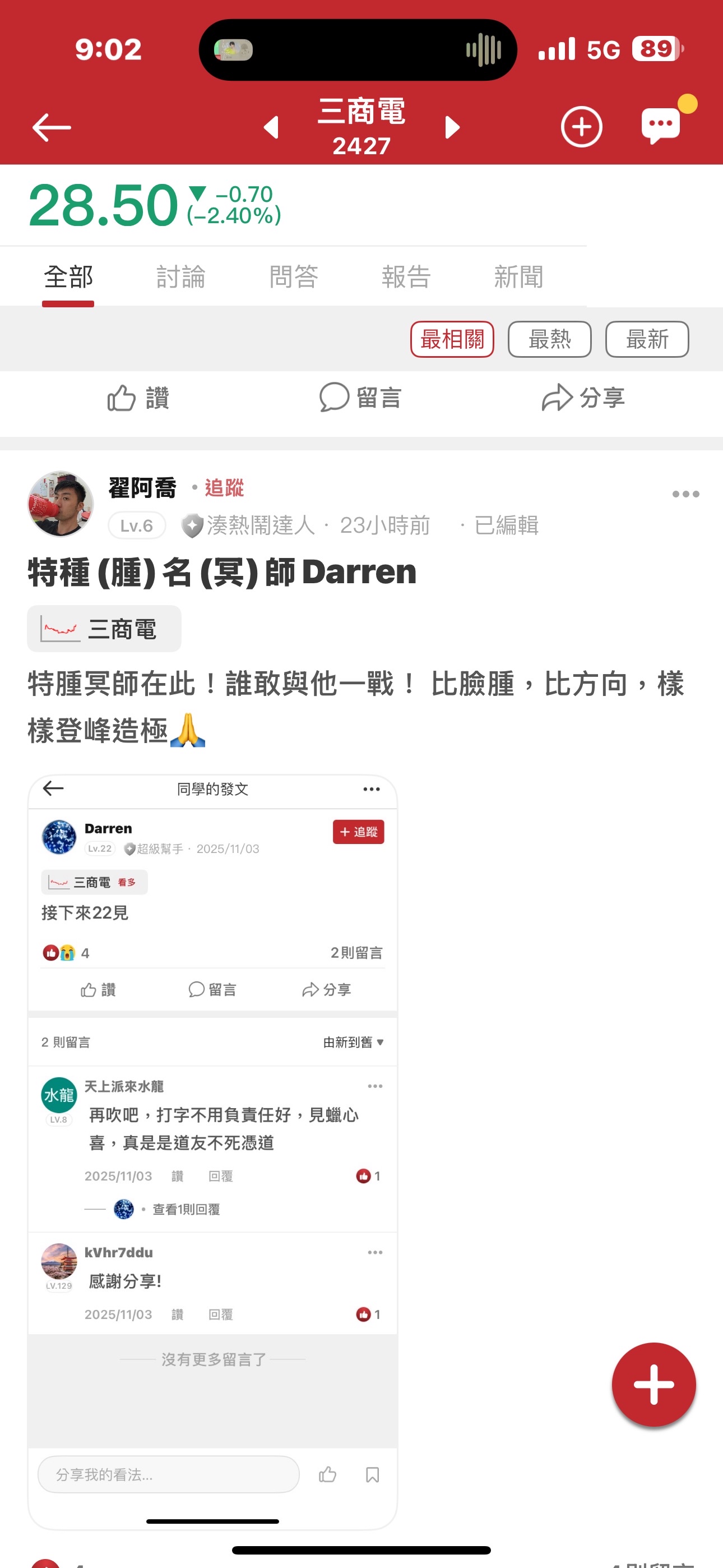Screen dimensions: 723x1568
Task: Like the post using the 讚 button
Action: click(138, 398)
